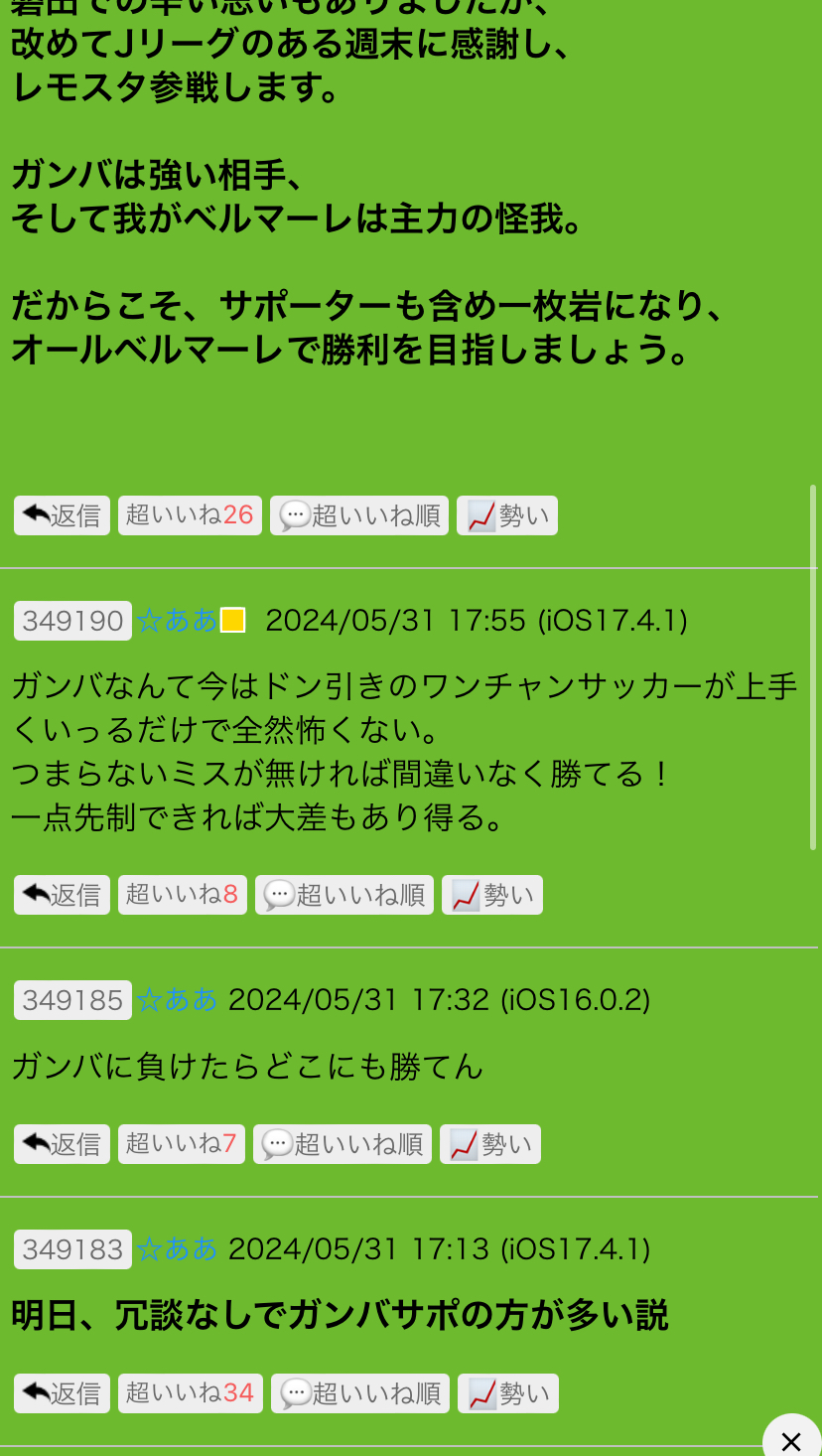Tap 勢い beside the 26-like post
The image size is (822, 1456).
tap(507, 515)
